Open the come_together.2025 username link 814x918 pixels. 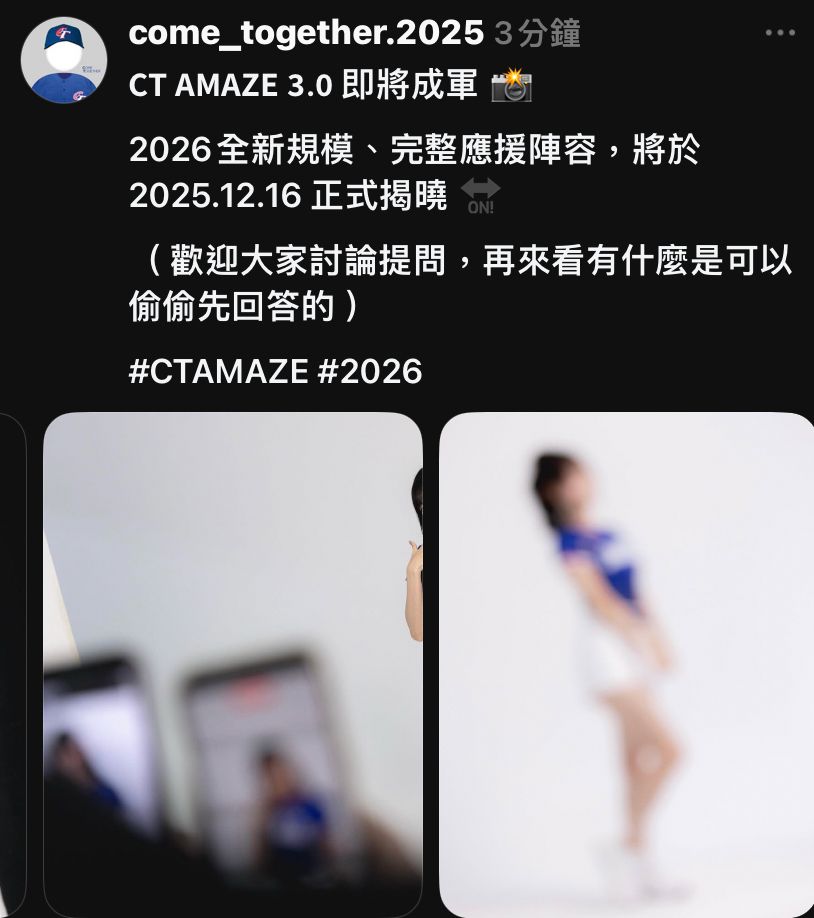pyautogui.click(x=306, y=33)
